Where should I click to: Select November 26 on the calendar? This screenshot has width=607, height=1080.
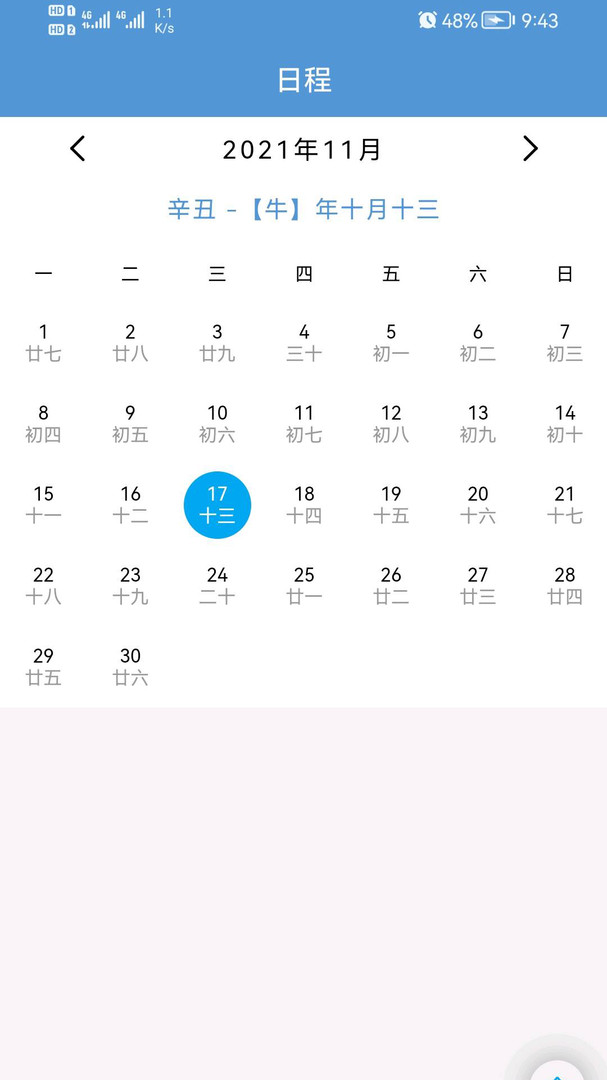click(x=391, y=585)
